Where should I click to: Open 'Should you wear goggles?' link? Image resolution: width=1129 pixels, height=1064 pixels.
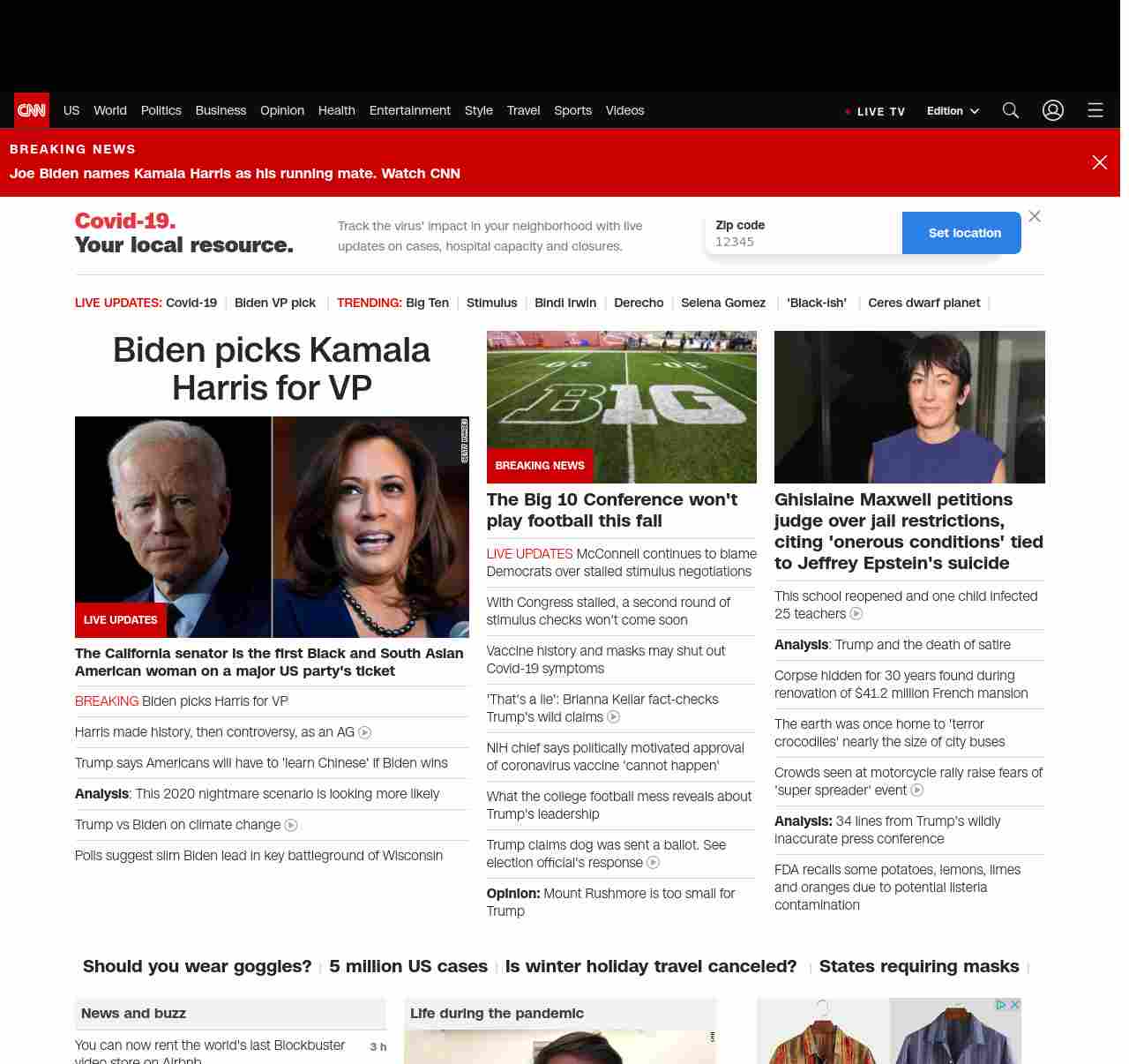coord(197,966)
